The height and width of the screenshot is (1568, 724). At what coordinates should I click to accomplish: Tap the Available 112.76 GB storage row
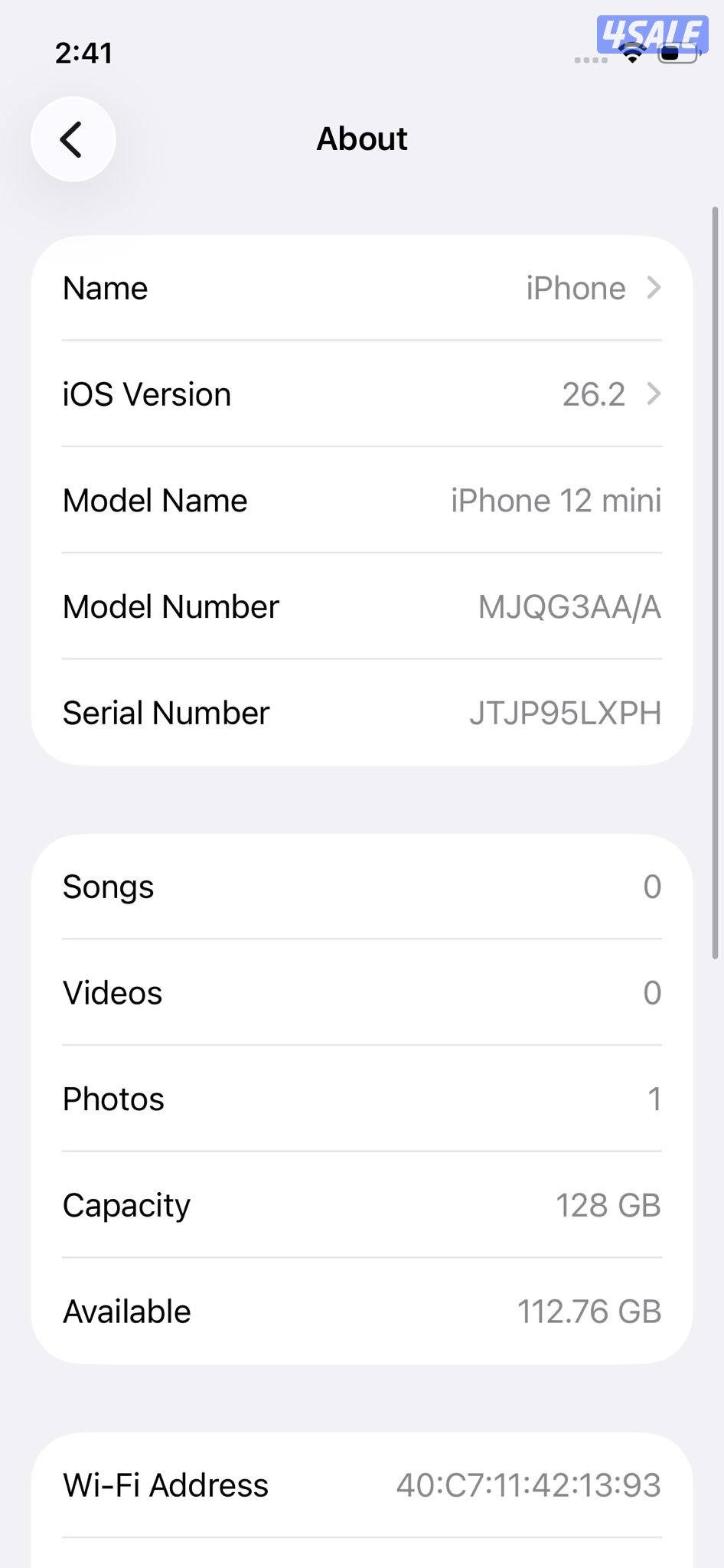click(362, 1310)
